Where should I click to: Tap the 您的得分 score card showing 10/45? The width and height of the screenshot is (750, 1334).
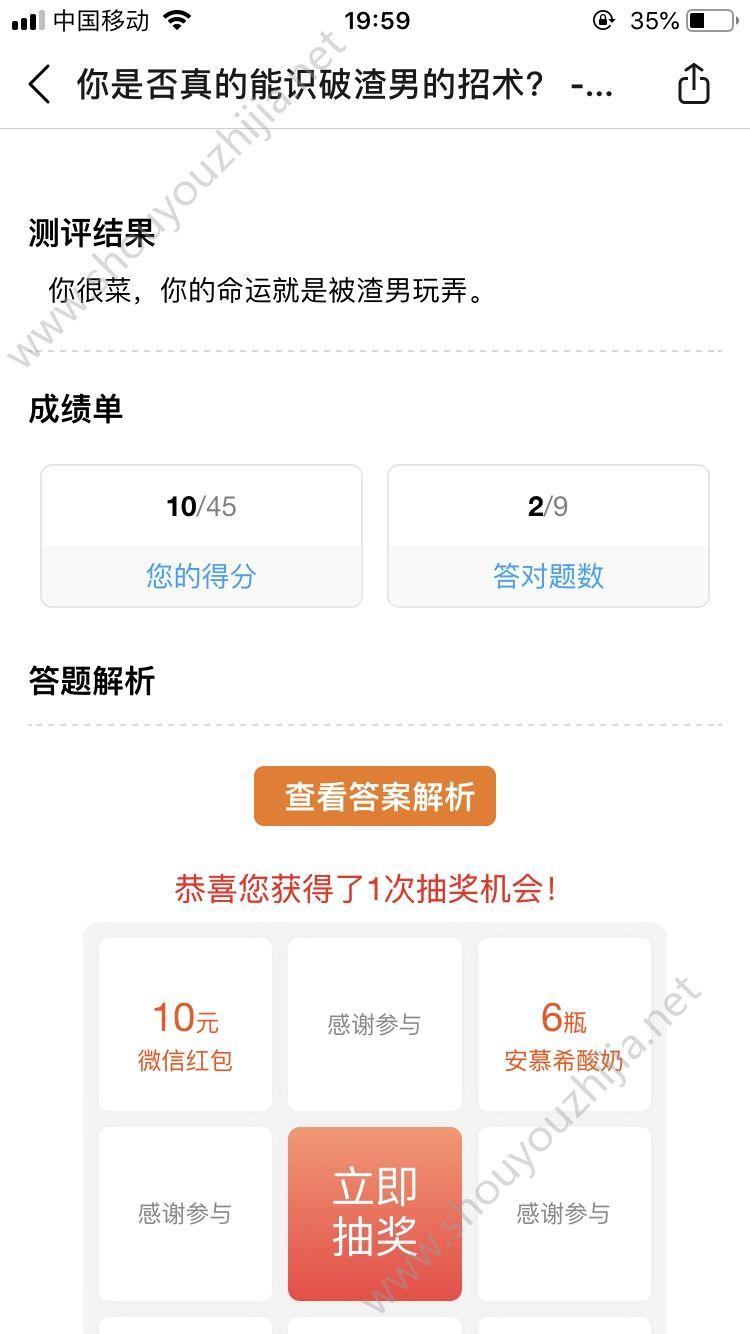200,534
